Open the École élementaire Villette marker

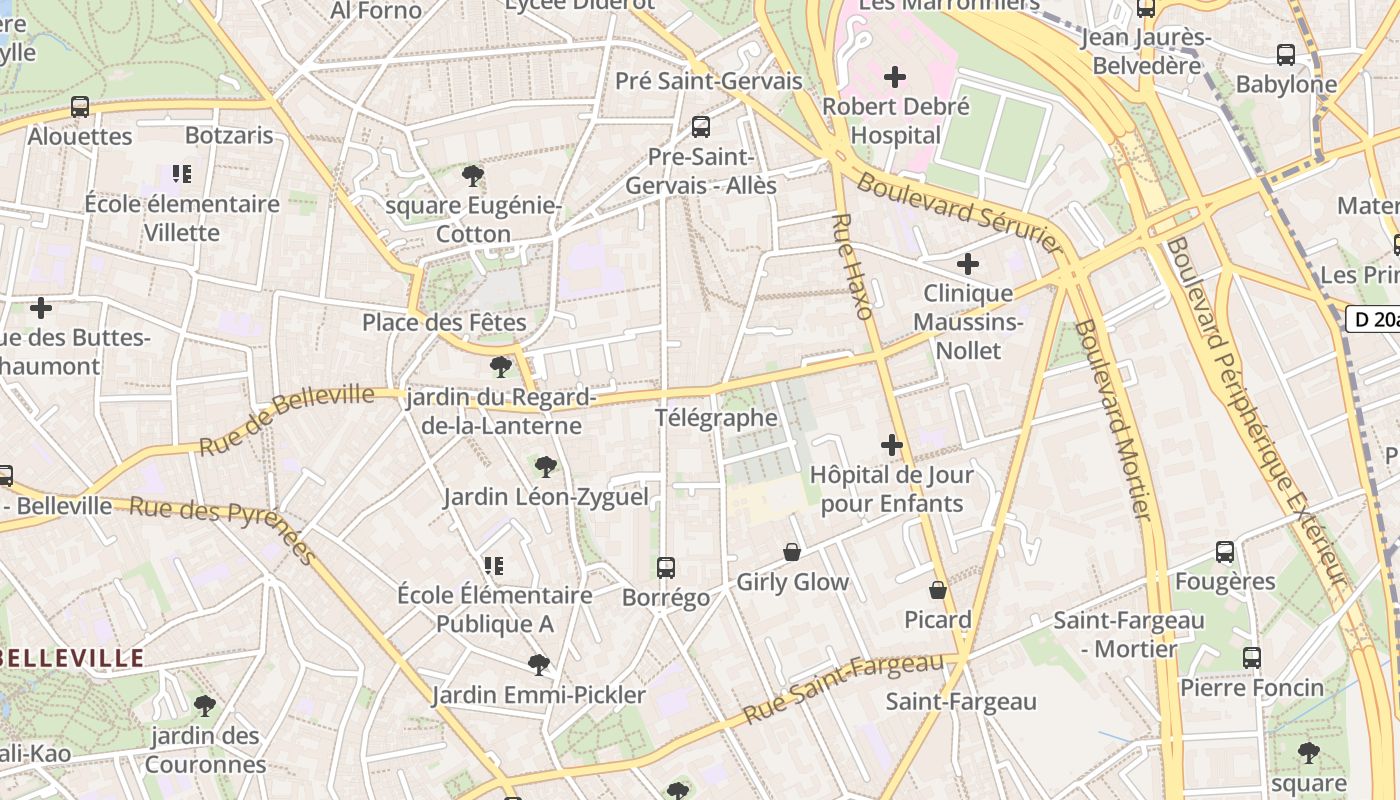[182, 174]
